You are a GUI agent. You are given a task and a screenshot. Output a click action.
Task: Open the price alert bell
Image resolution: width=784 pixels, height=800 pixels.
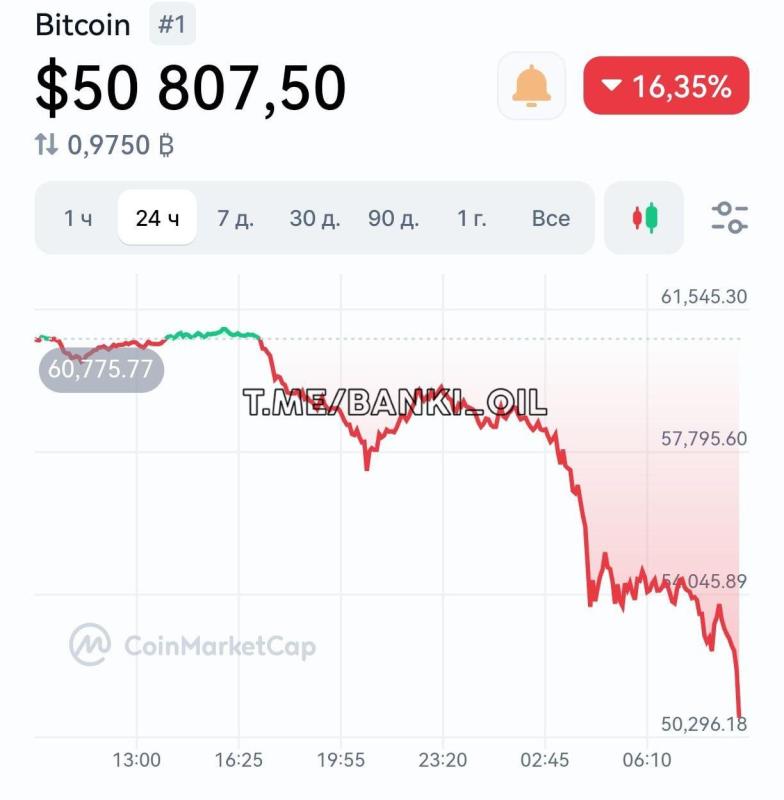tap(531, 86)
